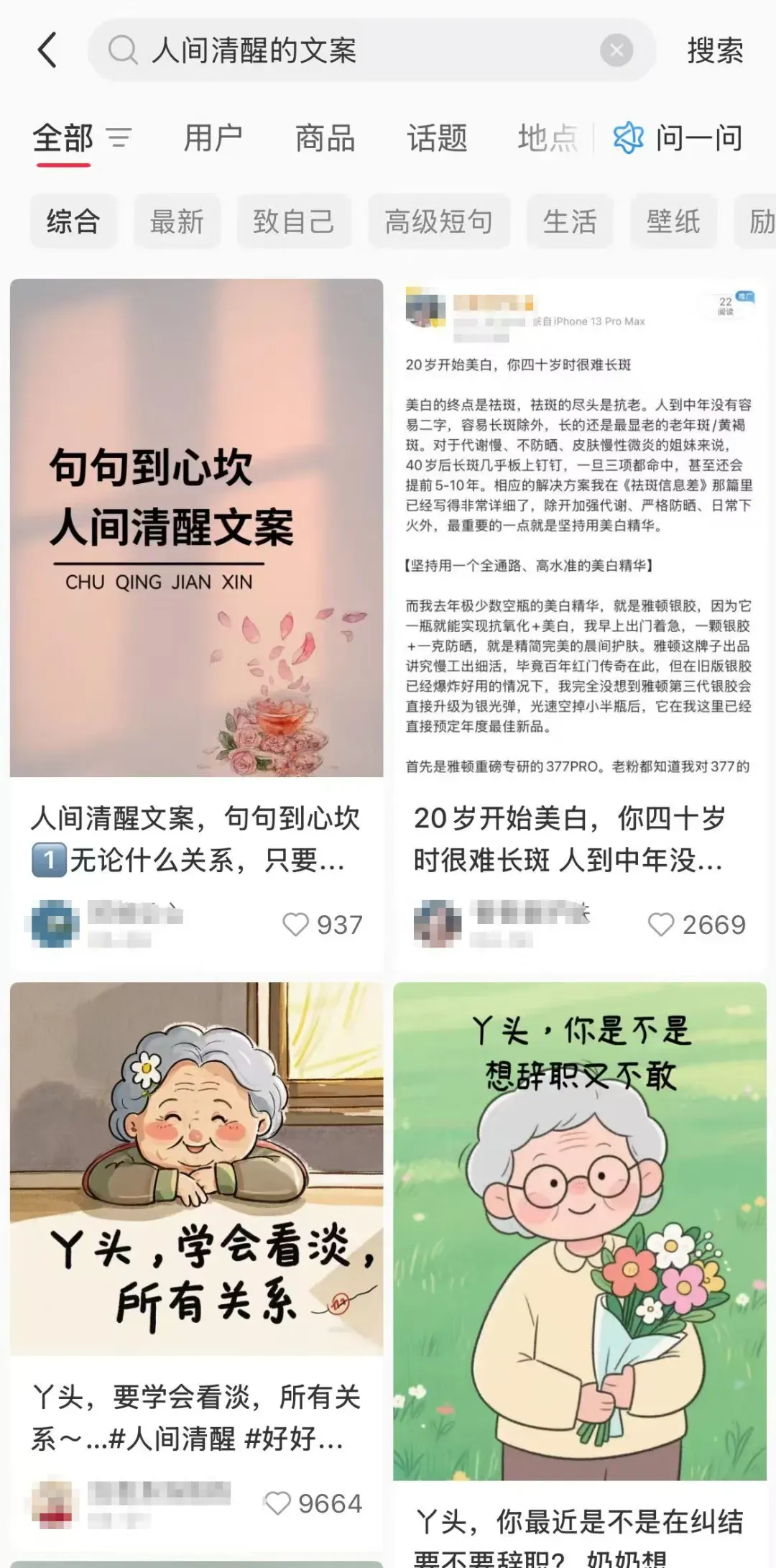Select the 高级短句 filter chip
Image resolution: width=776 pixels, height=1568 pixels.
point(438,221)
